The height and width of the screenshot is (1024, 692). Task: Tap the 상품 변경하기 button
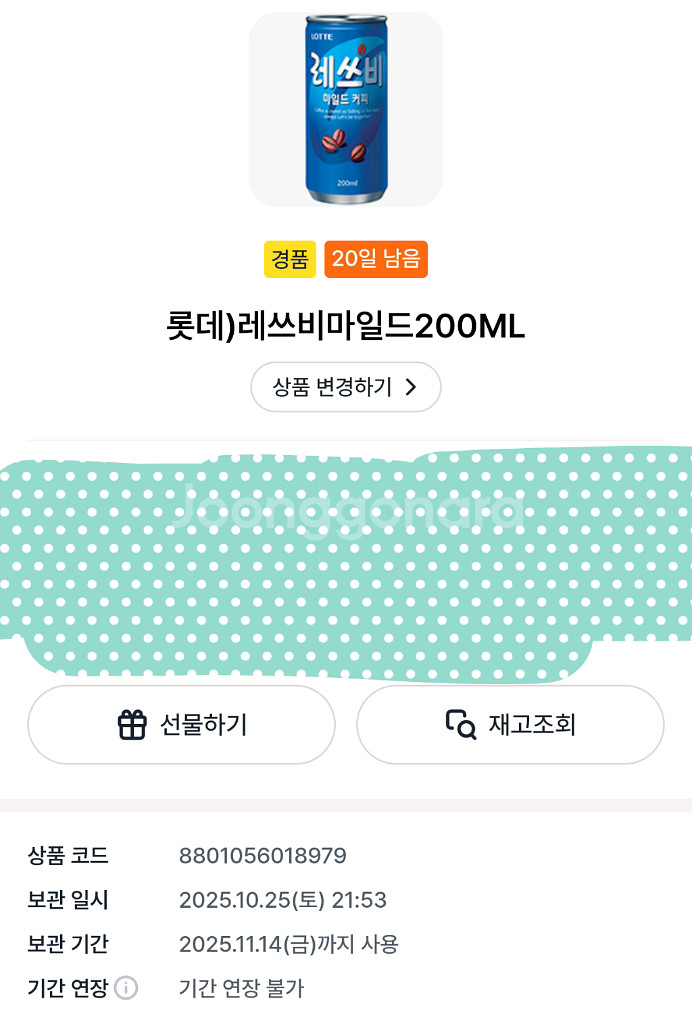tap(345, 387)
